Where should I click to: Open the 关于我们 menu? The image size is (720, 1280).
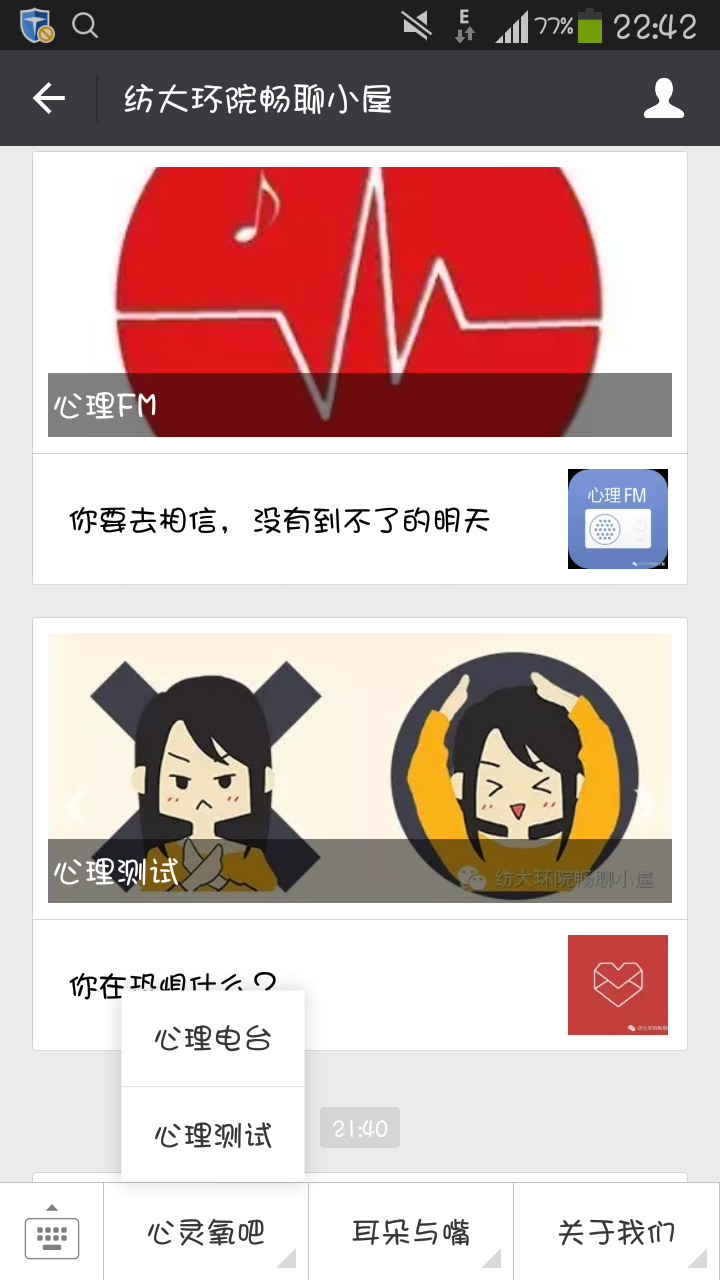[x=616, y=1232]
